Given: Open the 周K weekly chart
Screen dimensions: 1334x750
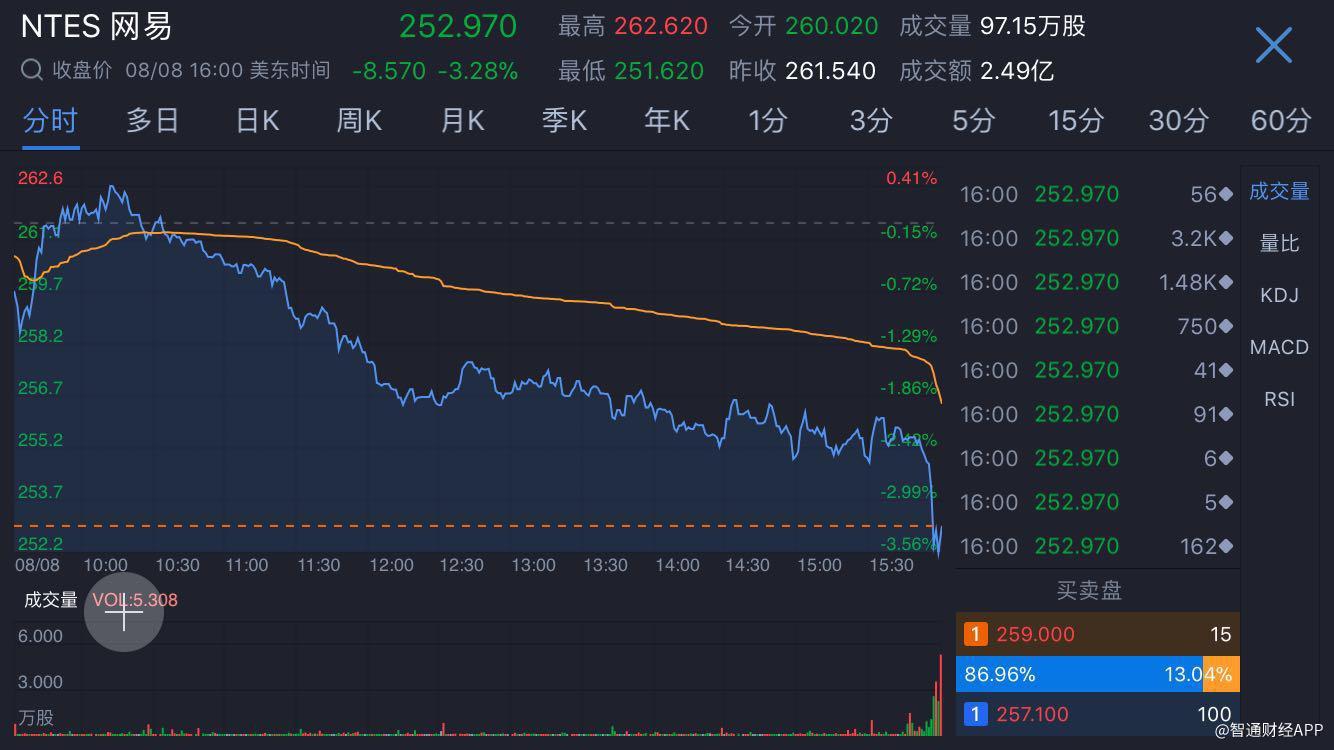Looking at the screenshot, I should (359, 121).
